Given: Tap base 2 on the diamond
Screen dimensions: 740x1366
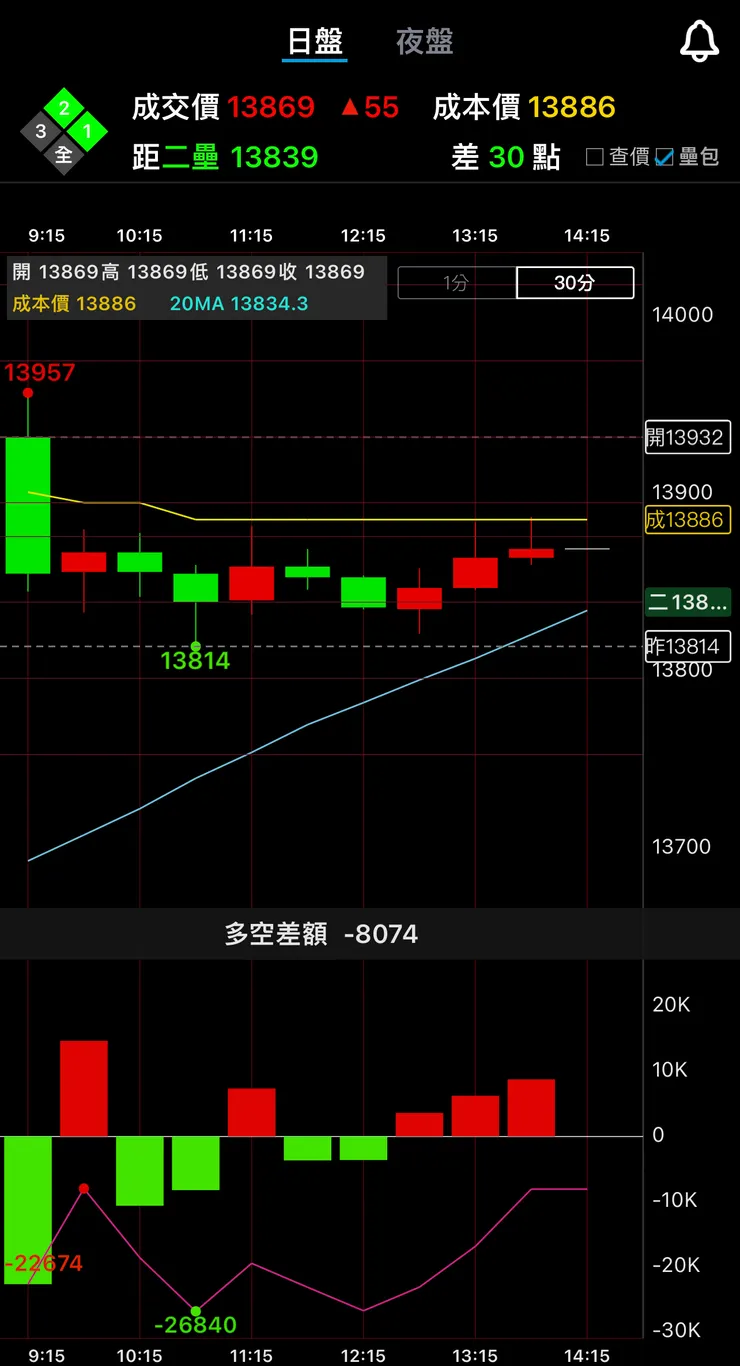Looking at the screenshot, I should click(x=64, y=108).
